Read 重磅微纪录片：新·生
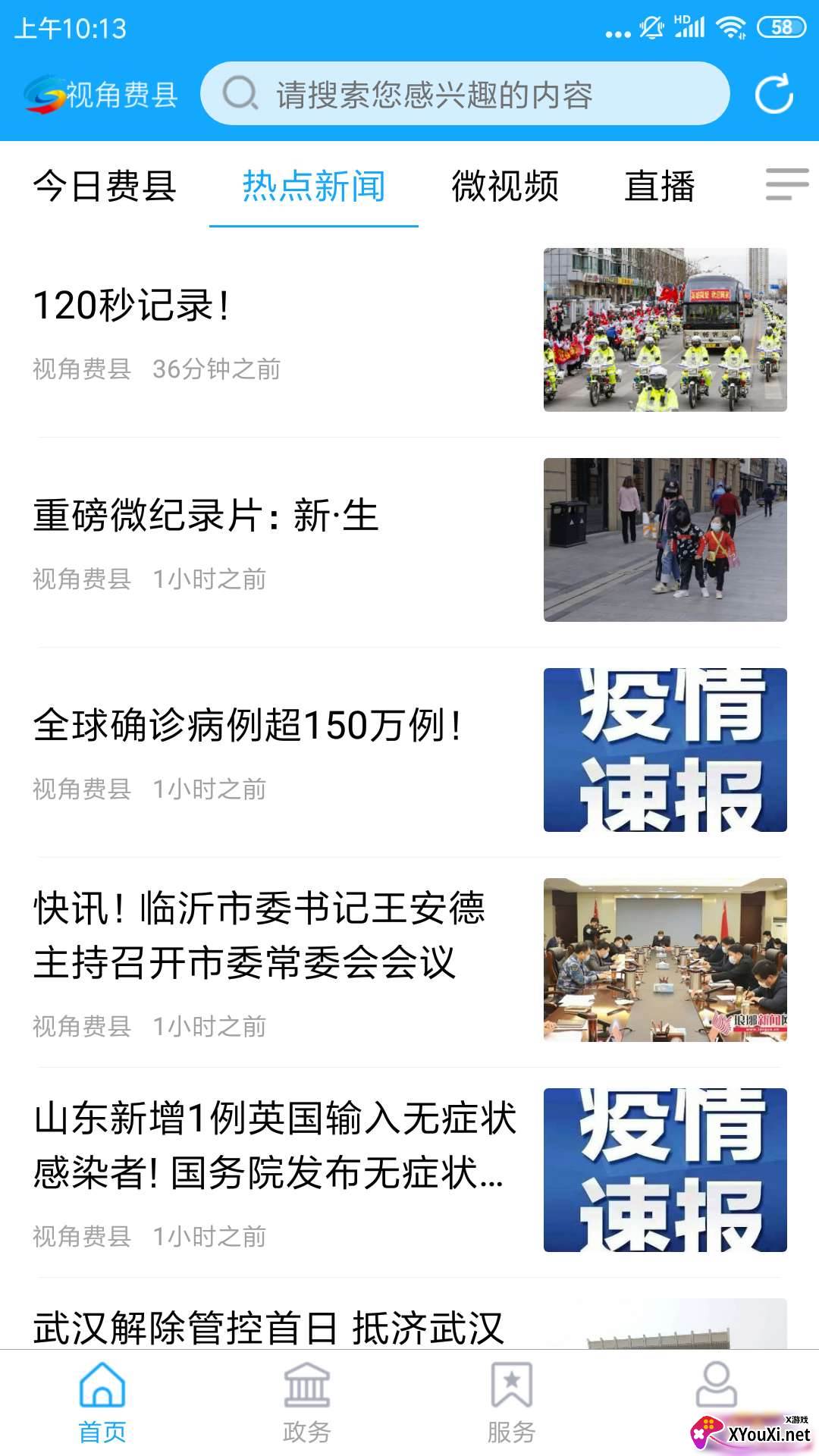Viewport: 819px width, 1456px height. 206,516
